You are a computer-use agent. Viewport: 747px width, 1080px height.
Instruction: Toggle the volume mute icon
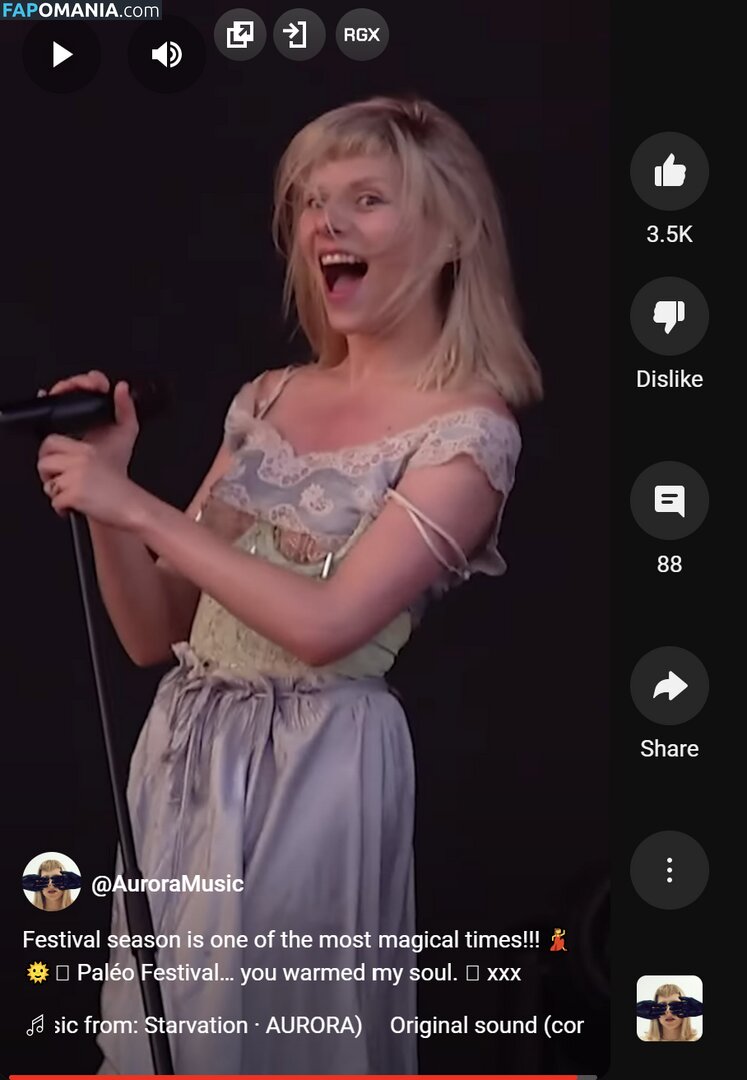coord(166,55)
